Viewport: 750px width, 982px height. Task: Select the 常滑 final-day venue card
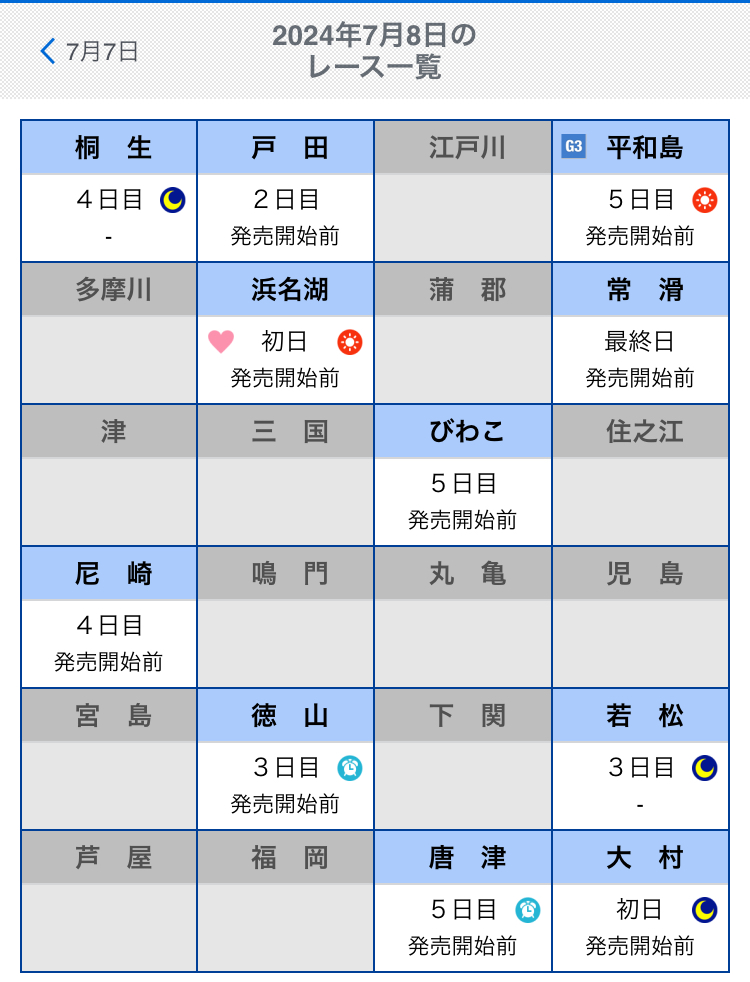point(640,333)
